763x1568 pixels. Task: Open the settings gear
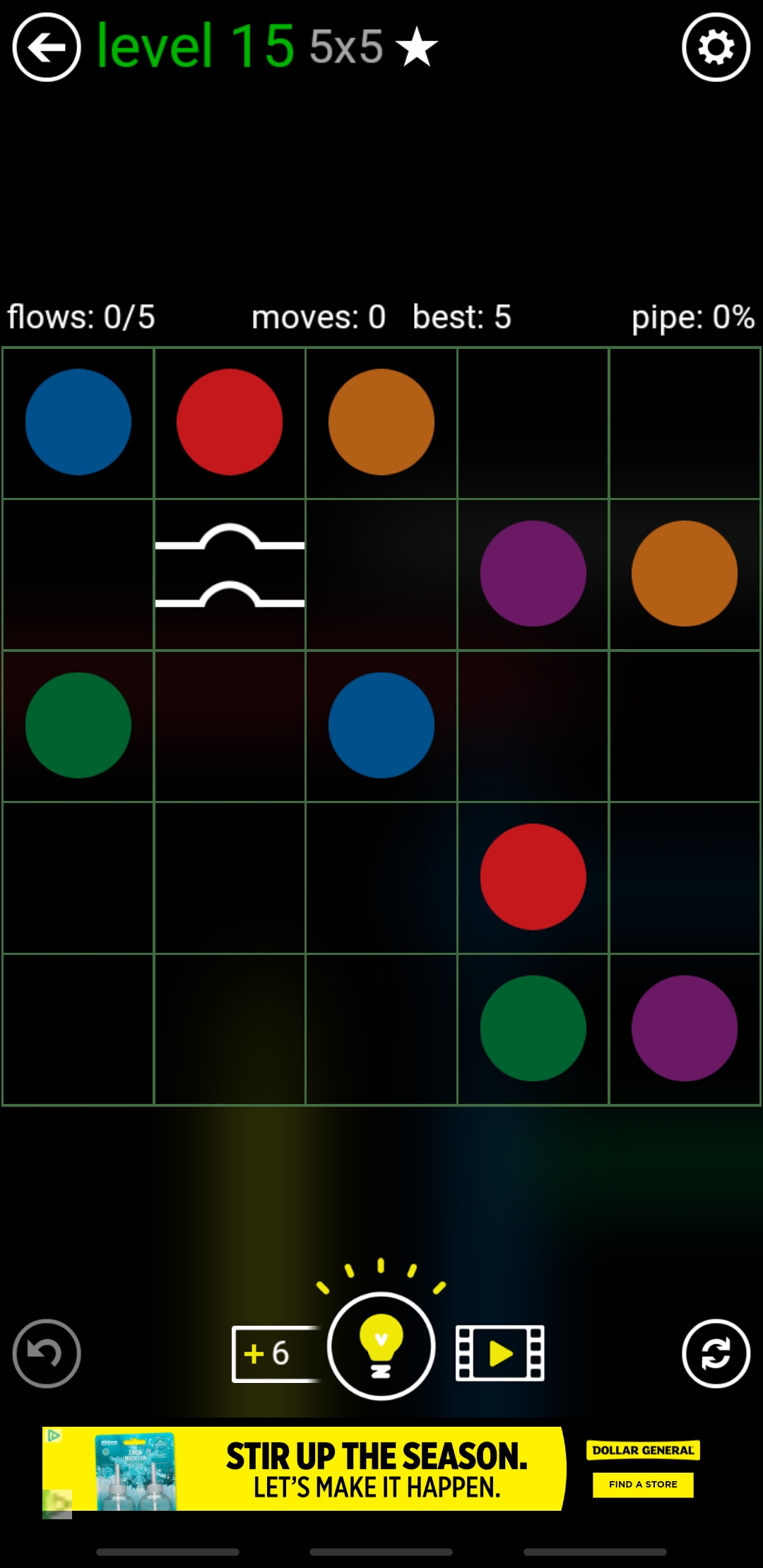716,48
